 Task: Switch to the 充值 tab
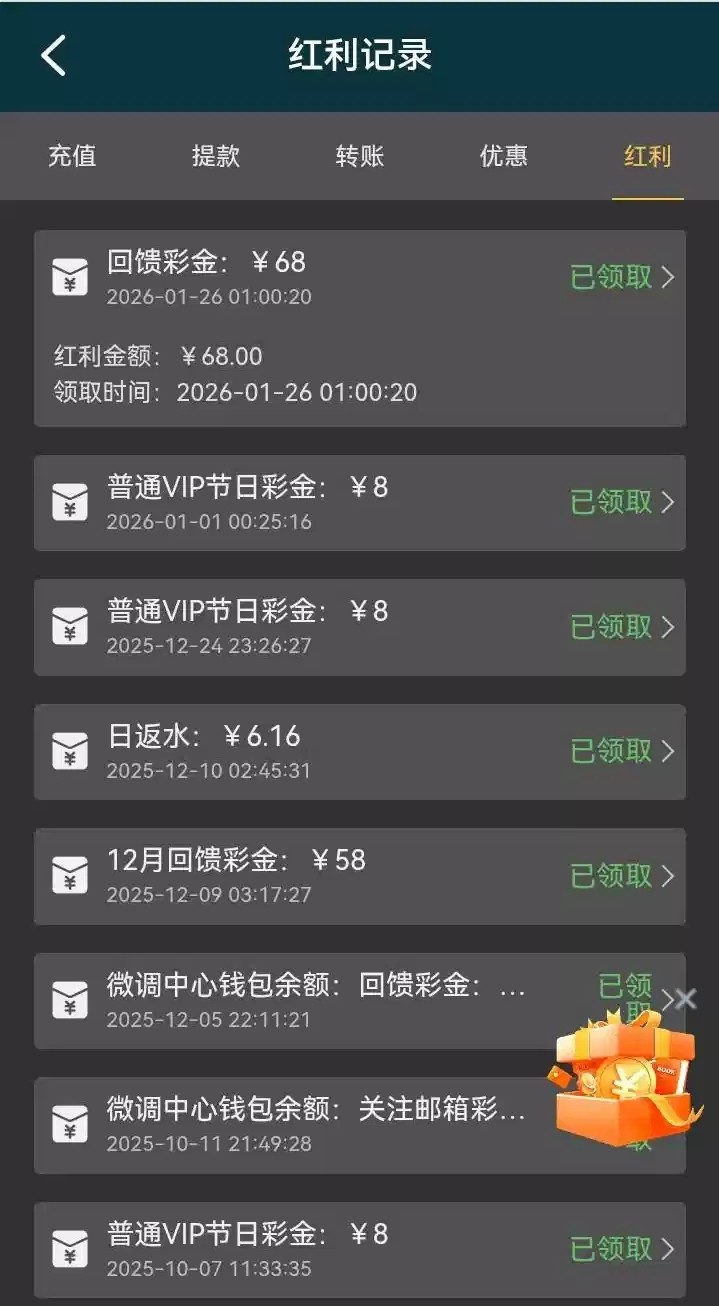pos(72,156)
